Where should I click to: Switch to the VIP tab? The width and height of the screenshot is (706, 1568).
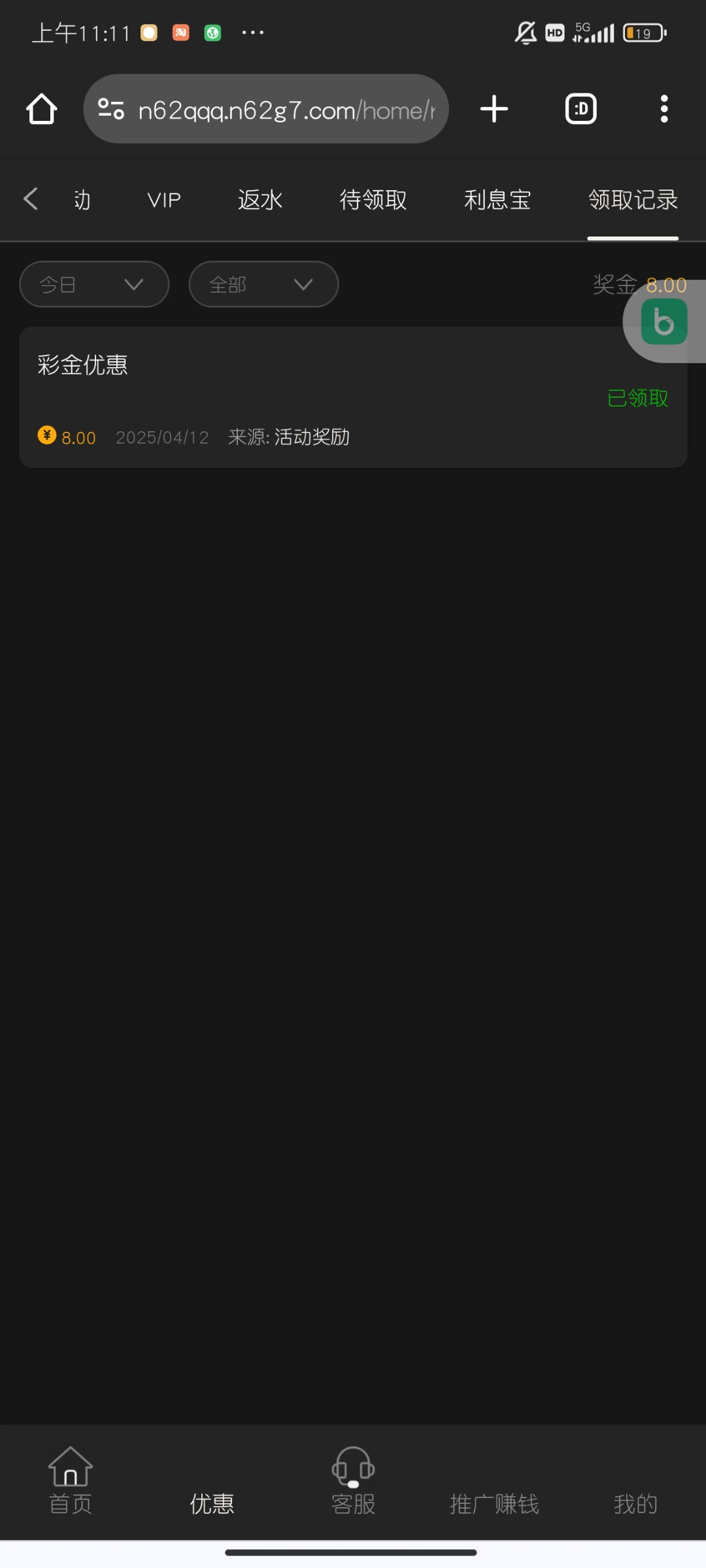tap(164, 200)
